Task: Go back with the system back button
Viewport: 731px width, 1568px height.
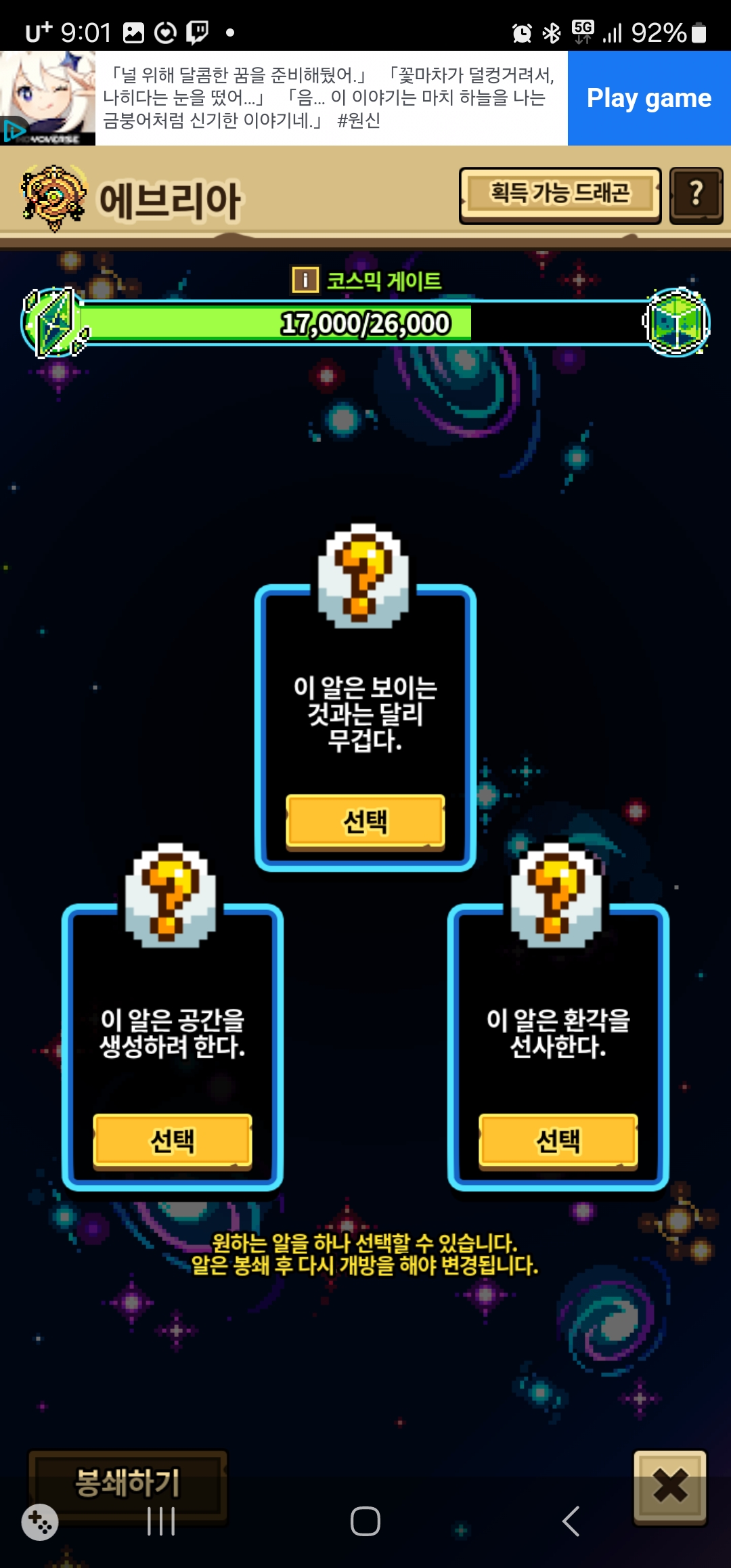Action: click(571, 1521)
